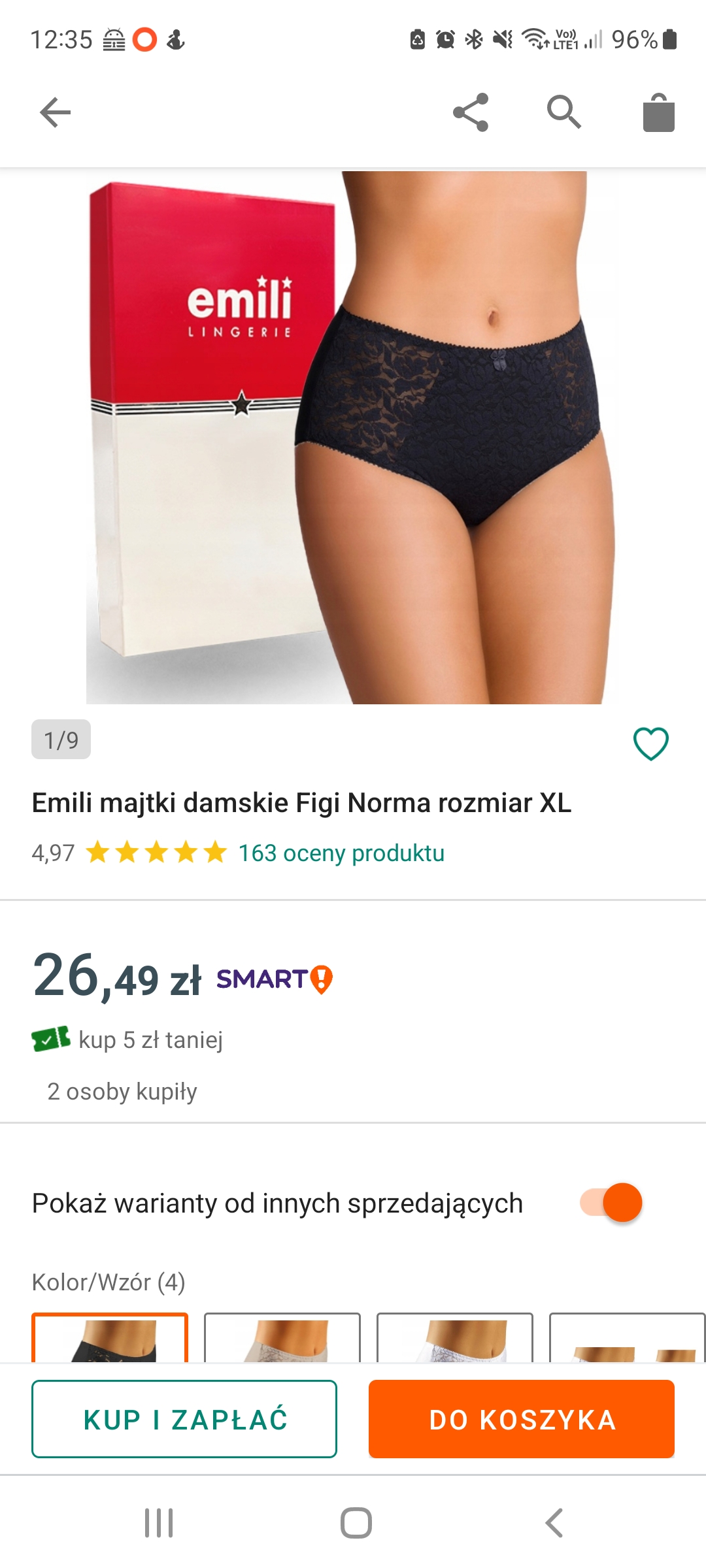Share this product listing
706x1568 pixels.
(x=471, y=112)
